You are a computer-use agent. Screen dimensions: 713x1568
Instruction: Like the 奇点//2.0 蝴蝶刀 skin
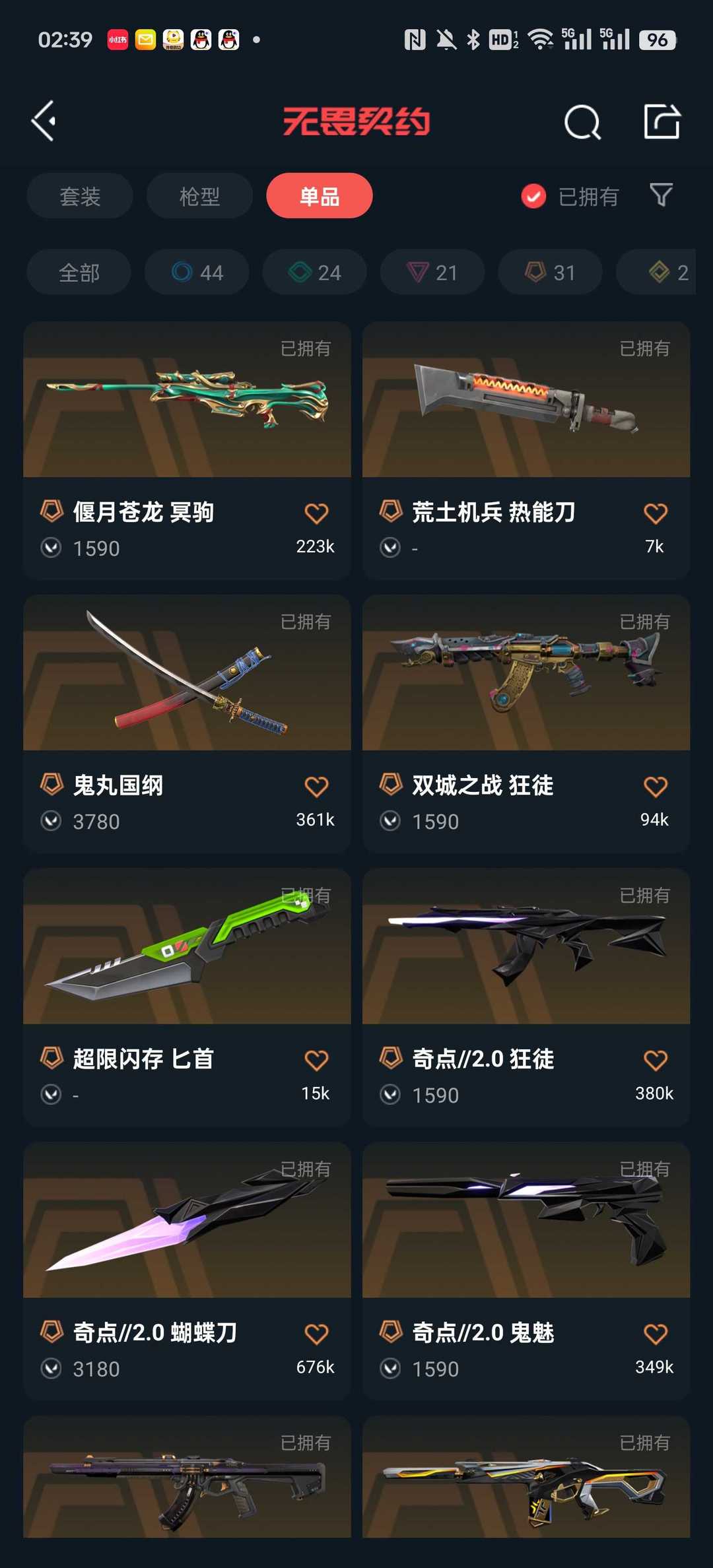point(316,1334)
